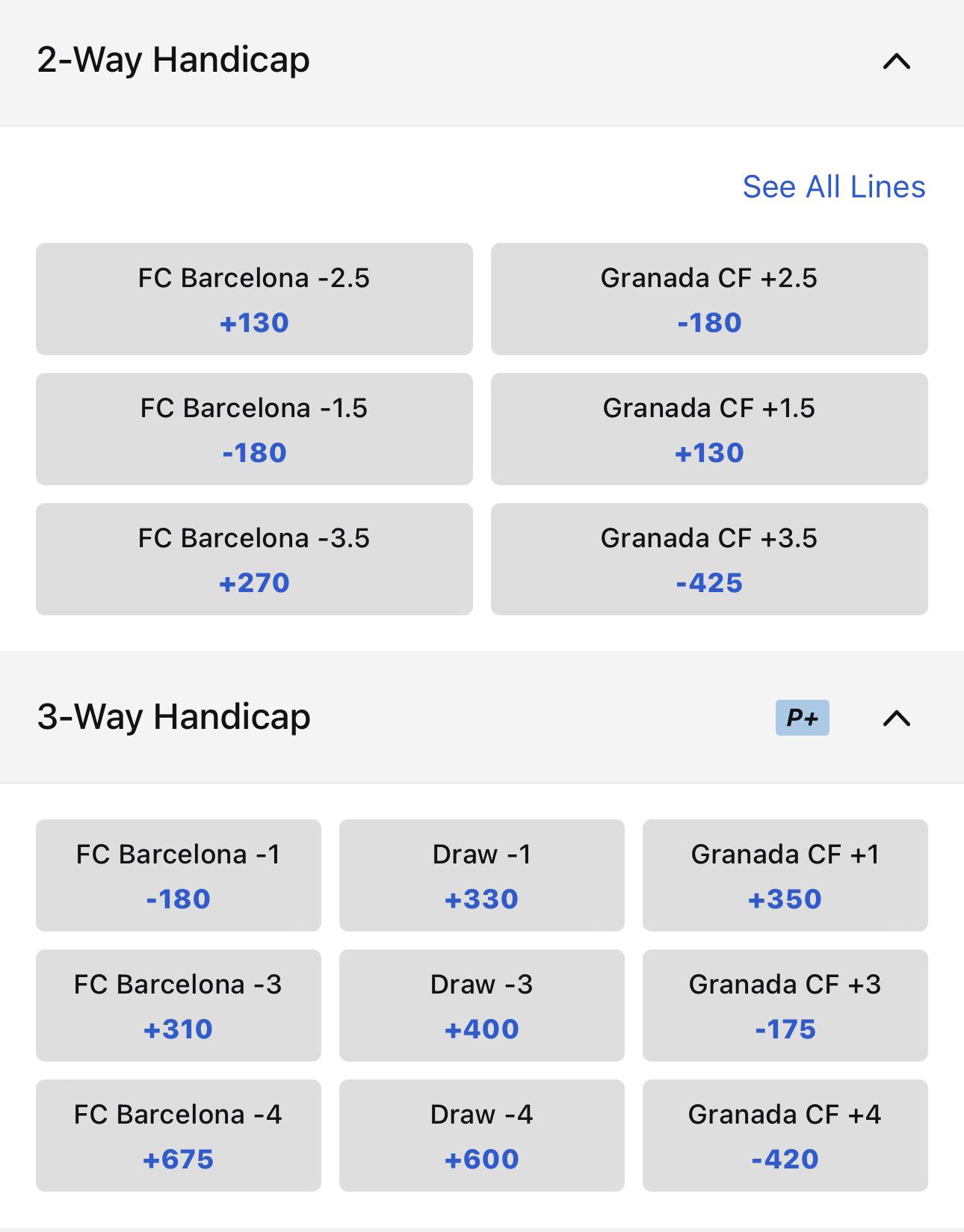This screenshot has height=1232, width=964.
Task: Open See All Lines
Action: [832, 187]
